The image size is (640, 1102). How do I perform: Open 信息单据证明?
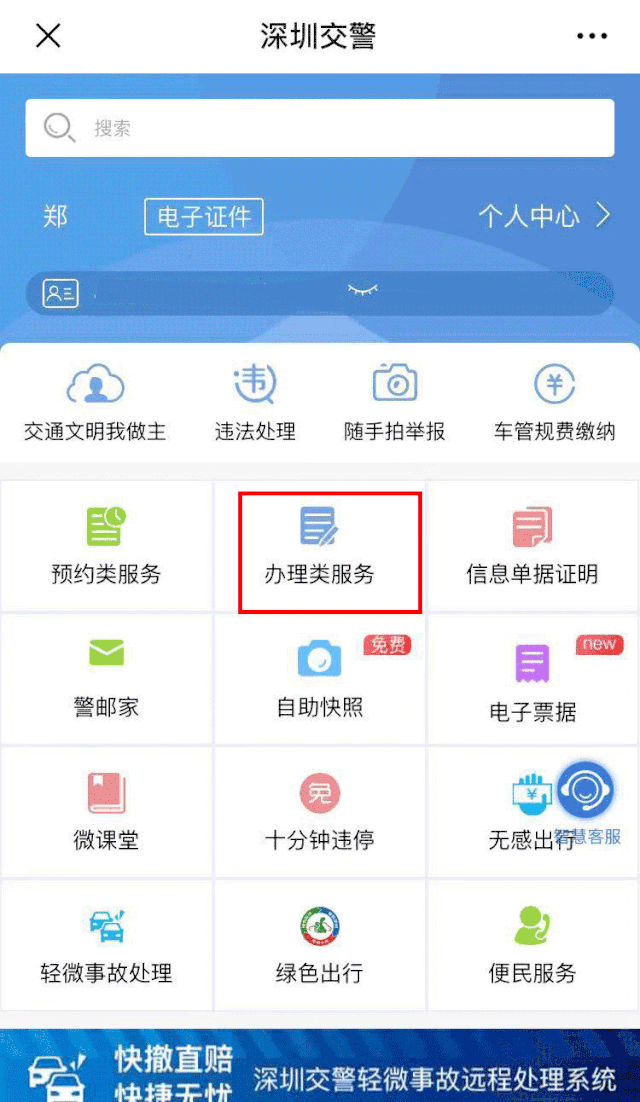(532, 547)
